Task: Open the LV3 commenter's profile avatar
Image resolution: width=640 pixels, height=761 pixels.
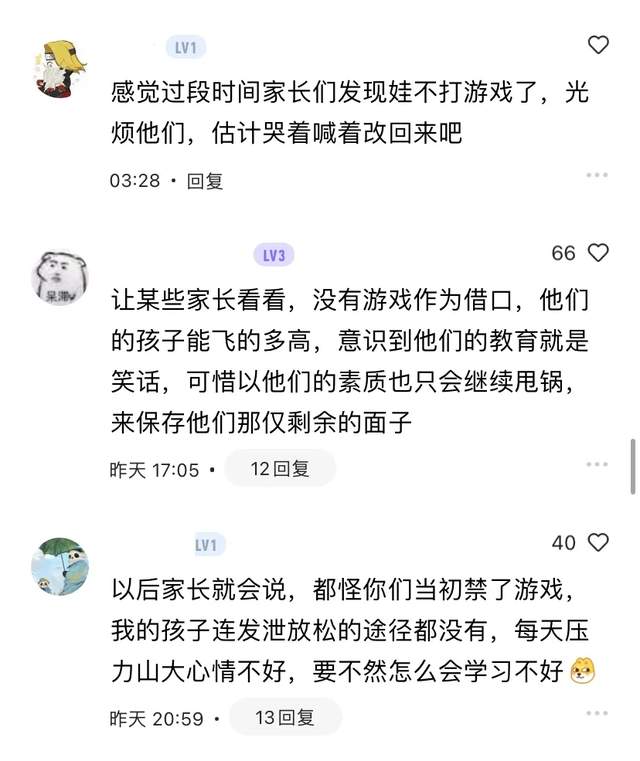Action: coord(60,277)
